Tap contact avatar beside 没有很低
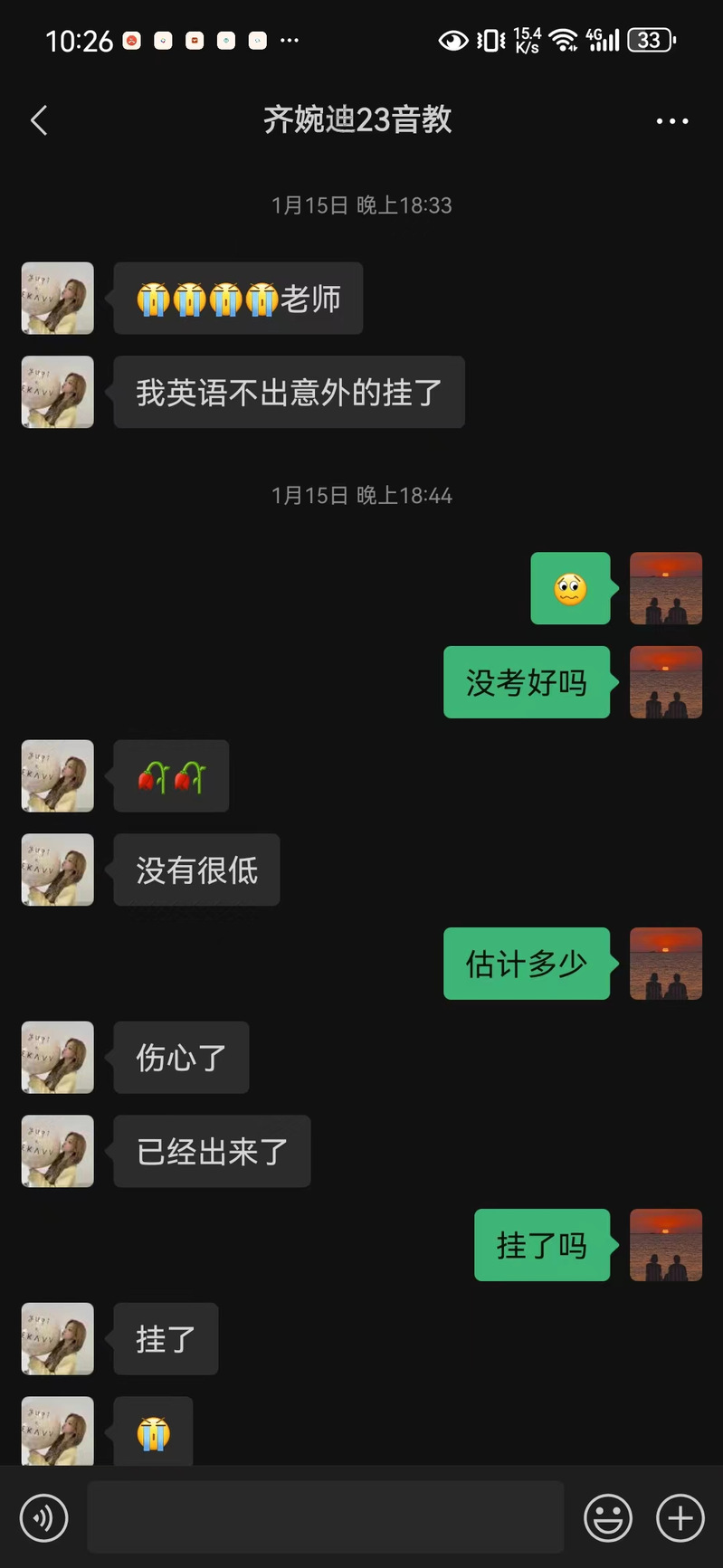 58,870
